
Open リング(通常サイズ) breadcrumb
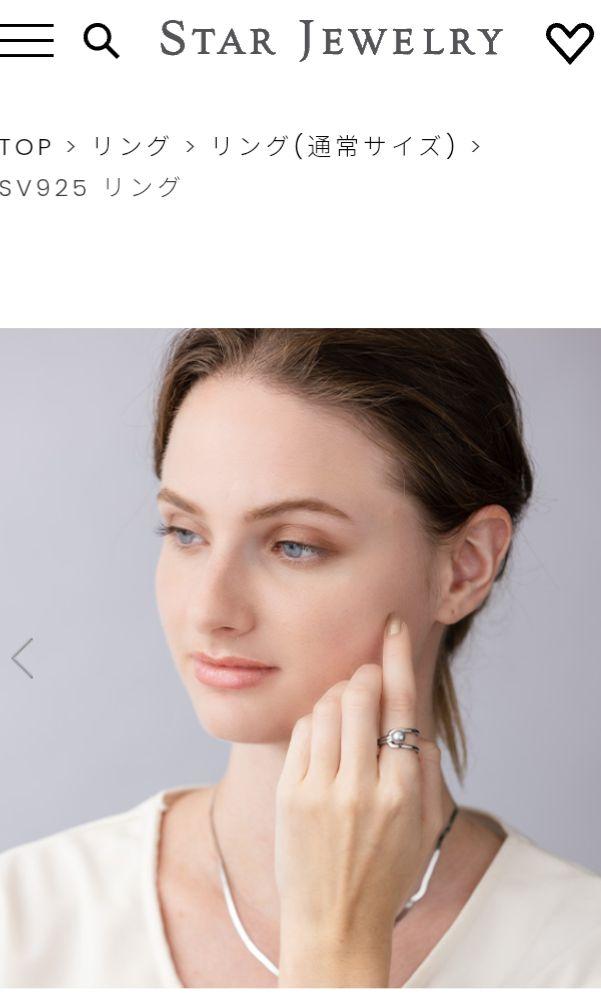click(x=333, y=147)
